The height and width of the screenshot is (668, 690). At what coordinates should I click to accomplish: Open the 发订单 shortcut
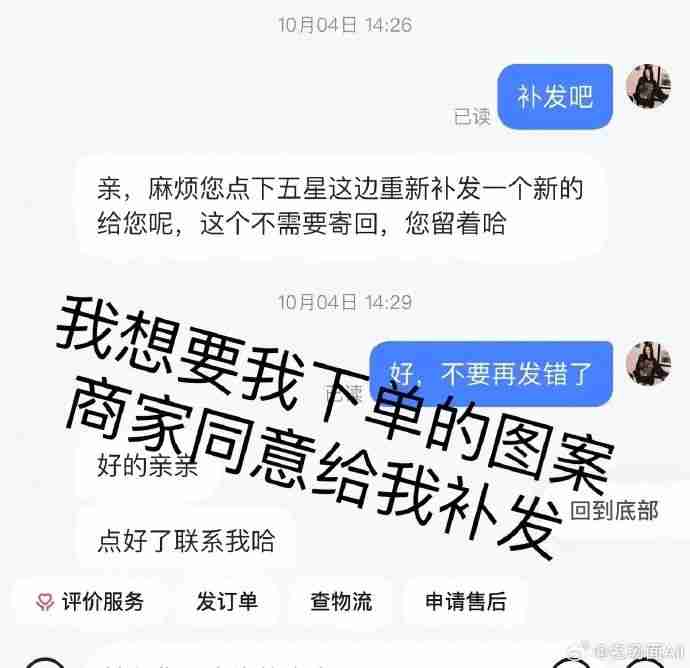[227, 601]
